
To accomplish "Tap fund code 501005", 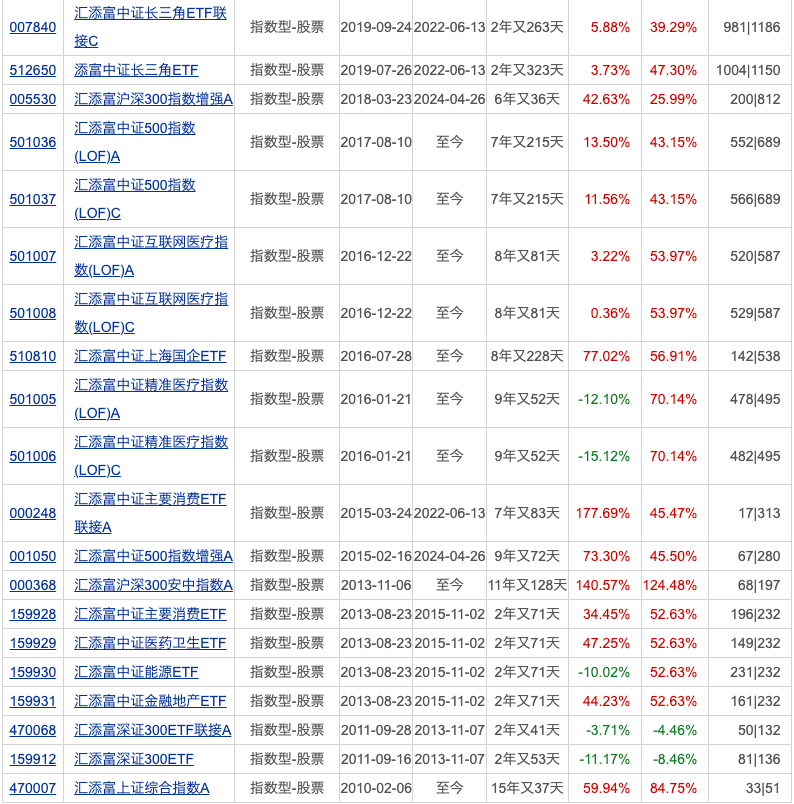I will coord(32,399).
